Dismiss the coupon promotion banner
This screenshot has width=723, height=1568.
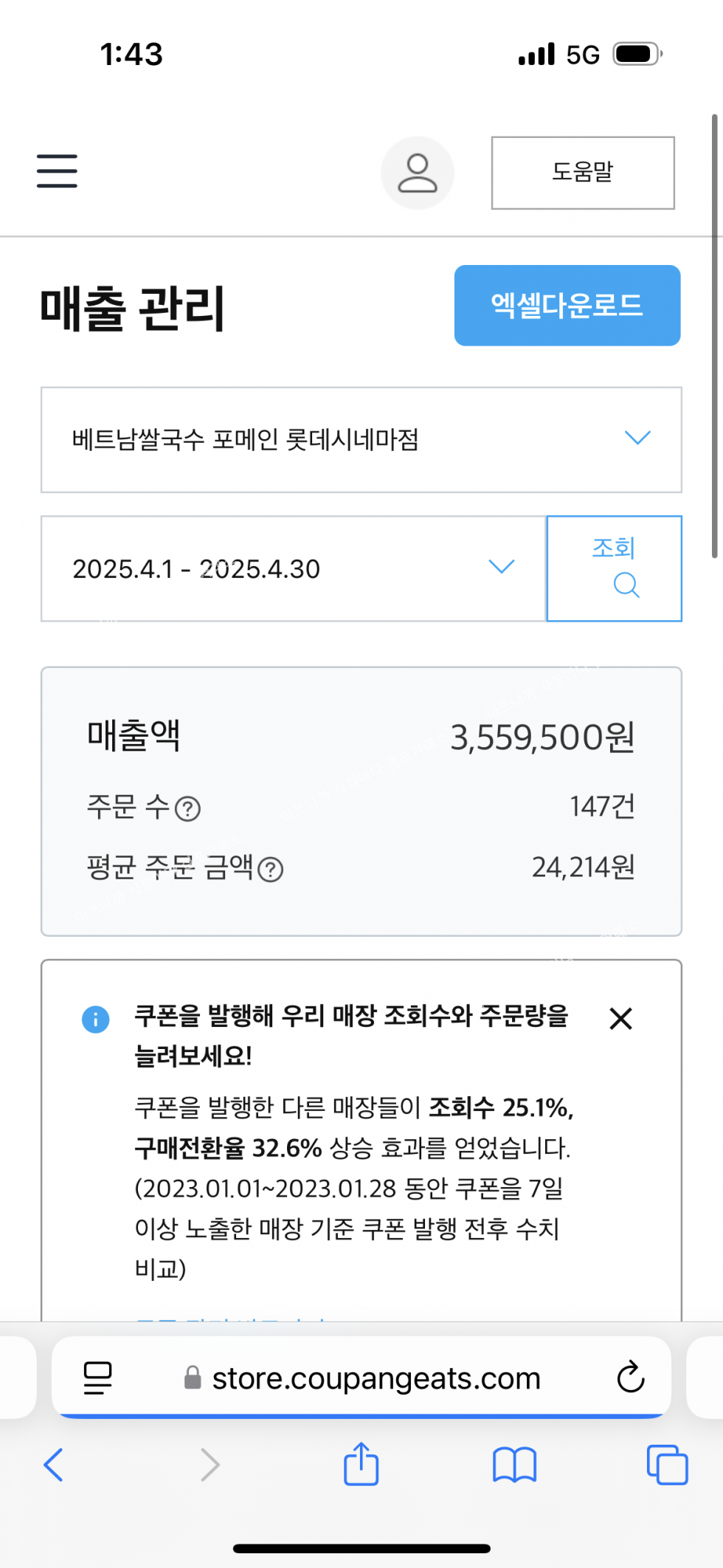(621, 1019)
